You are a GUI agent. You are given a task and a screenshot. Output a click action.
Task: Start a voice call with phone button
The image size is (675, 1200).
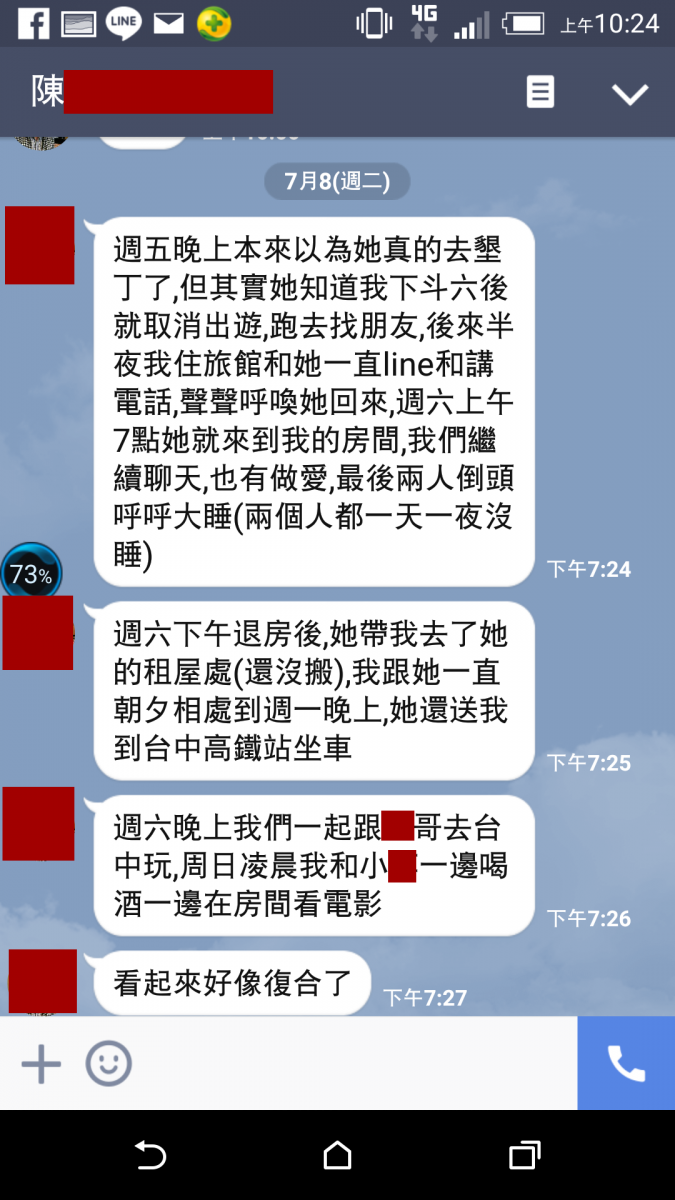pos(626,1064)
